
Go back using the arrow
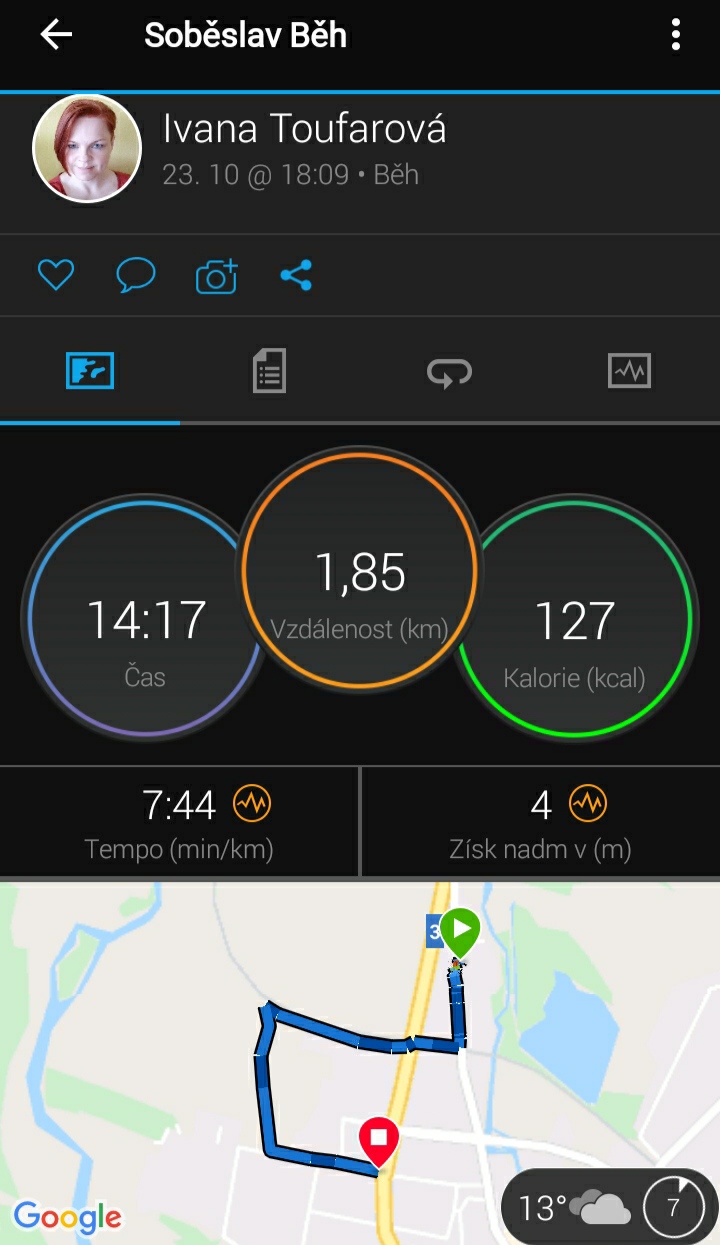click(x=56, y=35)
